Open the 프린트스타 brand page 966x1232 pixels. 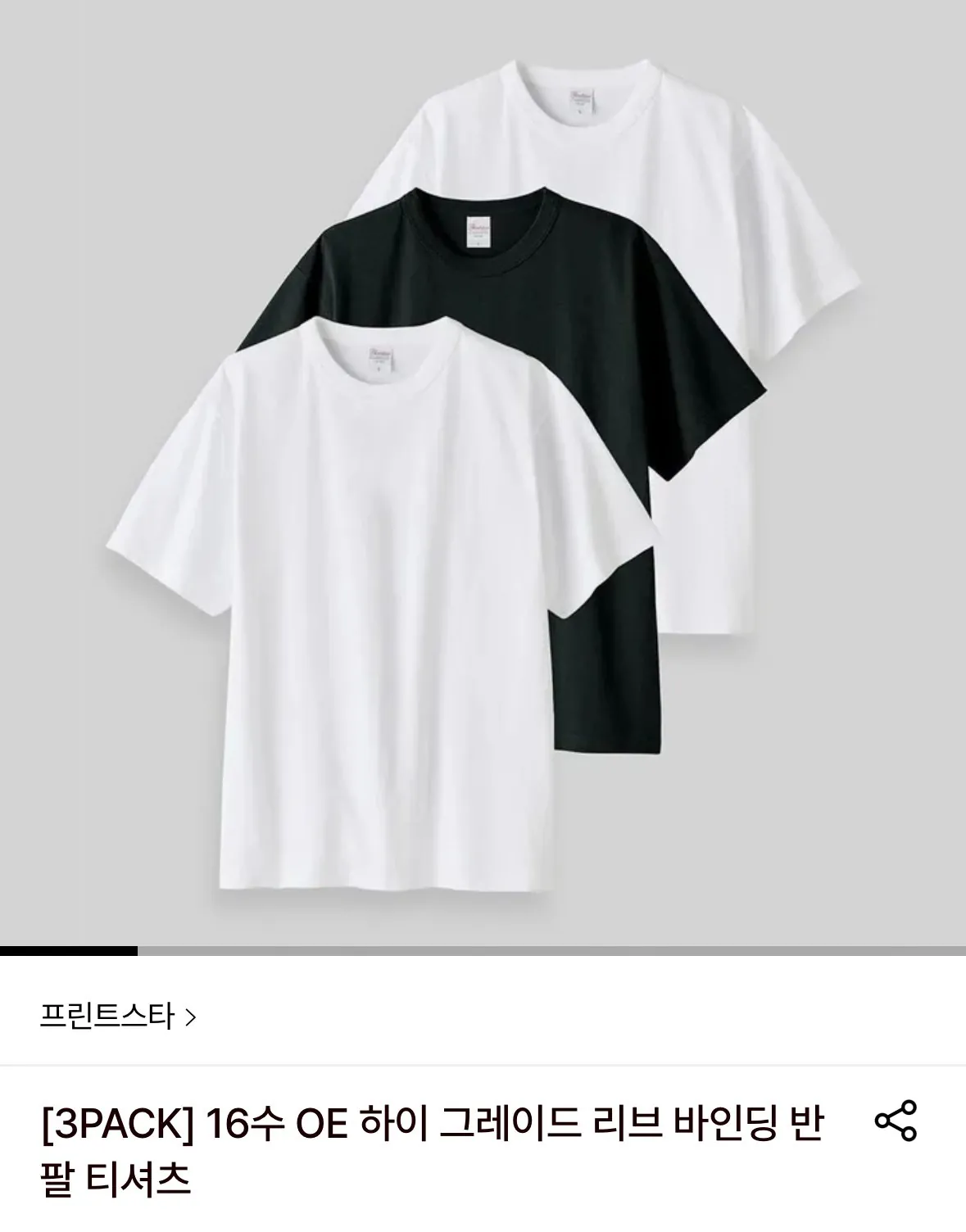click(117, 1017)
